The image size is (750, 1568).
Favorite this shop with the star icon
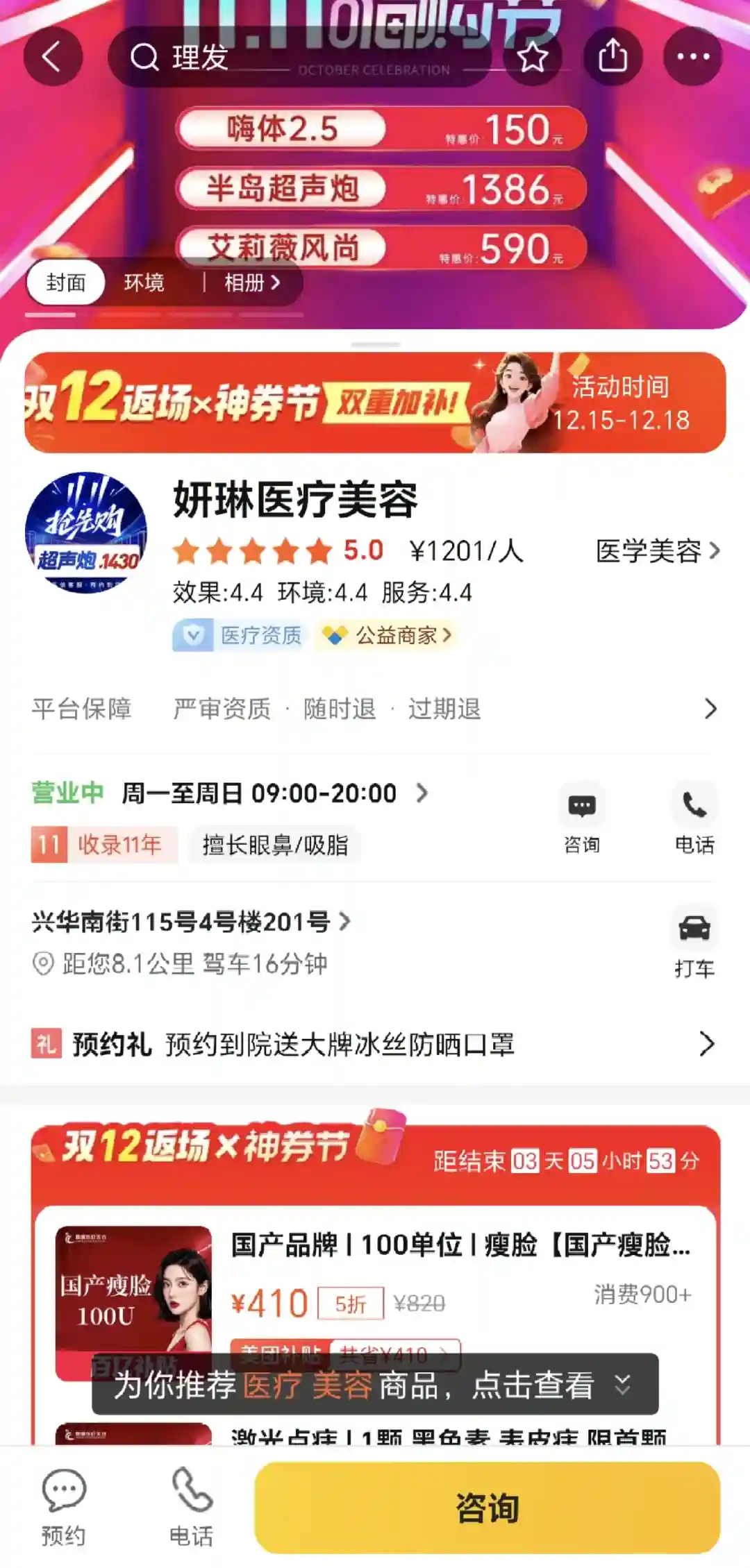point(533,56)
